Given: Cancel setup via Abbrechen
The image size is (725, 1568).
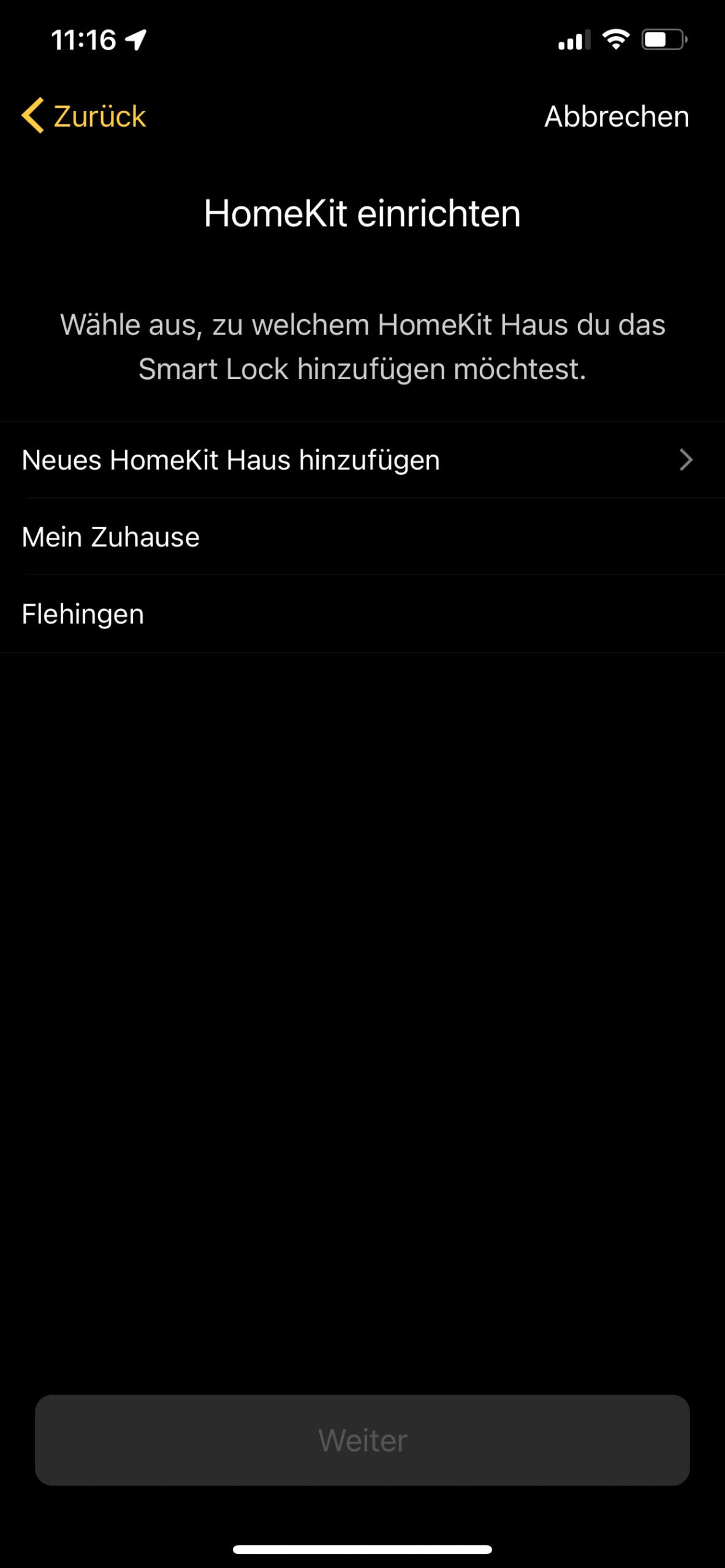Looking at the screenshot, I should click(617, 116).
